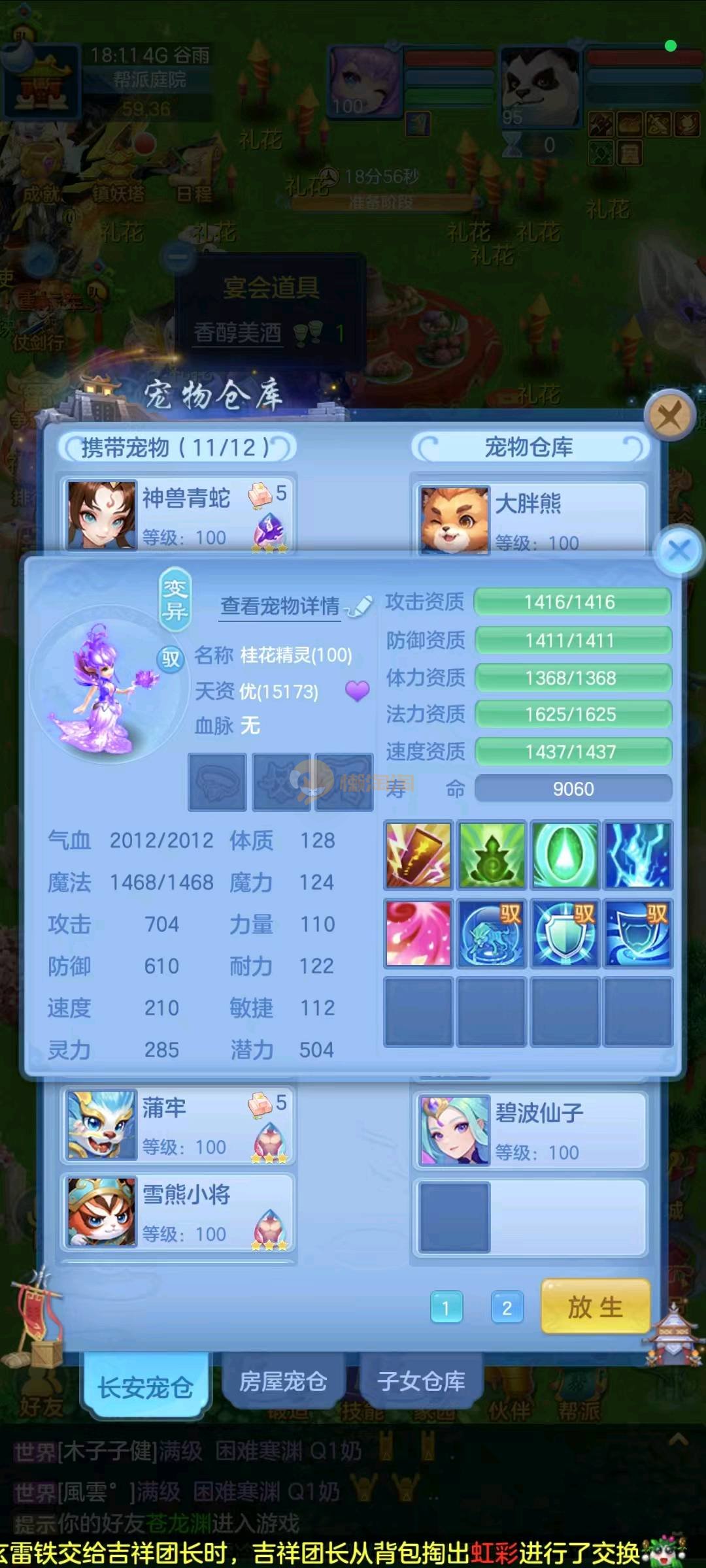This screenshot has height=1568, width=706.
Task: Tap the 放生 release button
Action: [x=595, y=1307]
